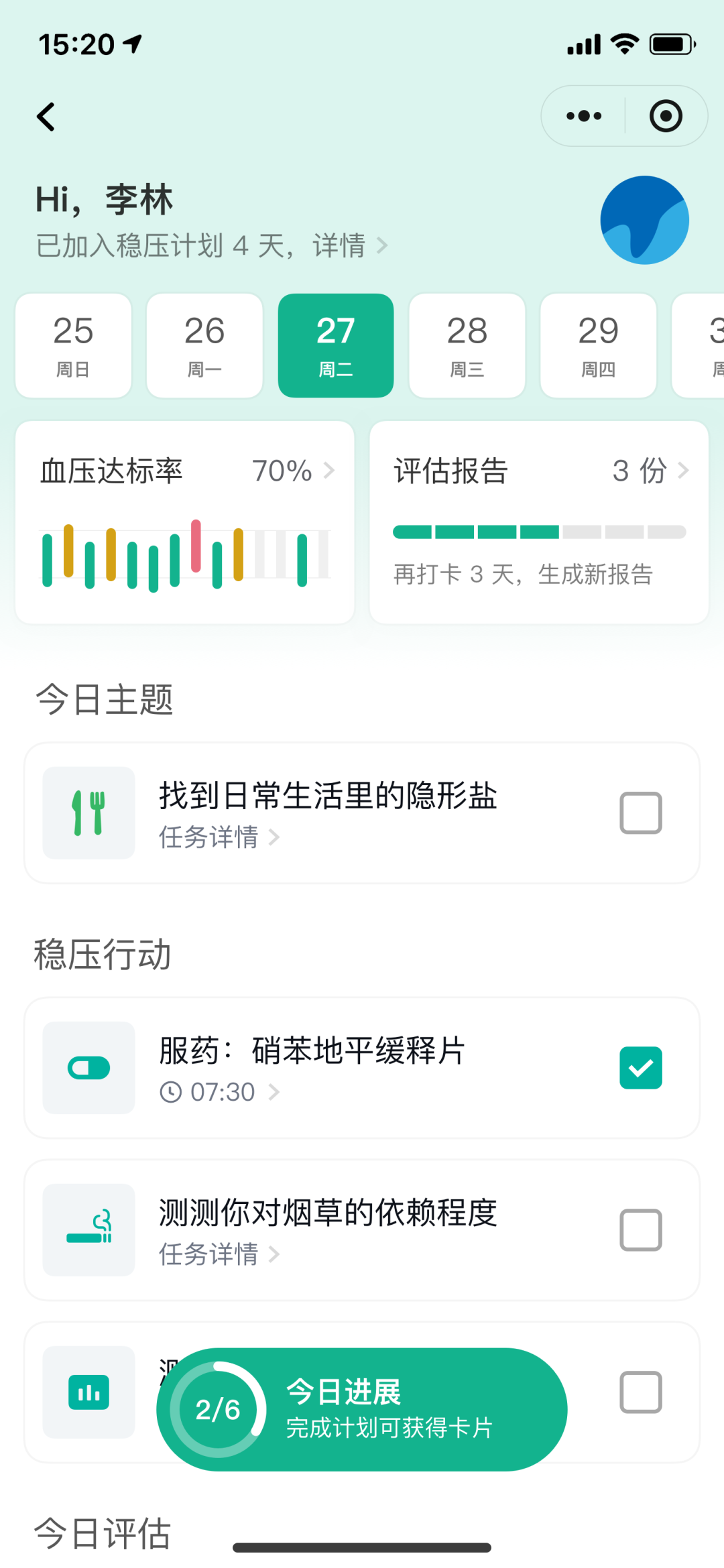The image size is (724, 1568).
Task: Open the 评估报告 card
Action: (539, 522)
